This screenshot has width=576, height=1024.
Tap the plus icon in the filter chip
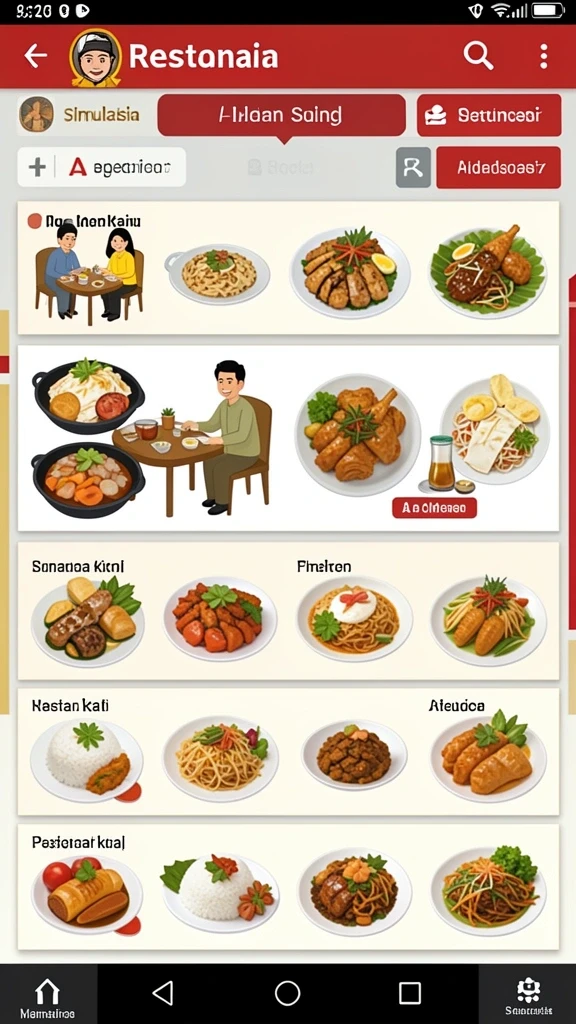click(x=37, y=167)
